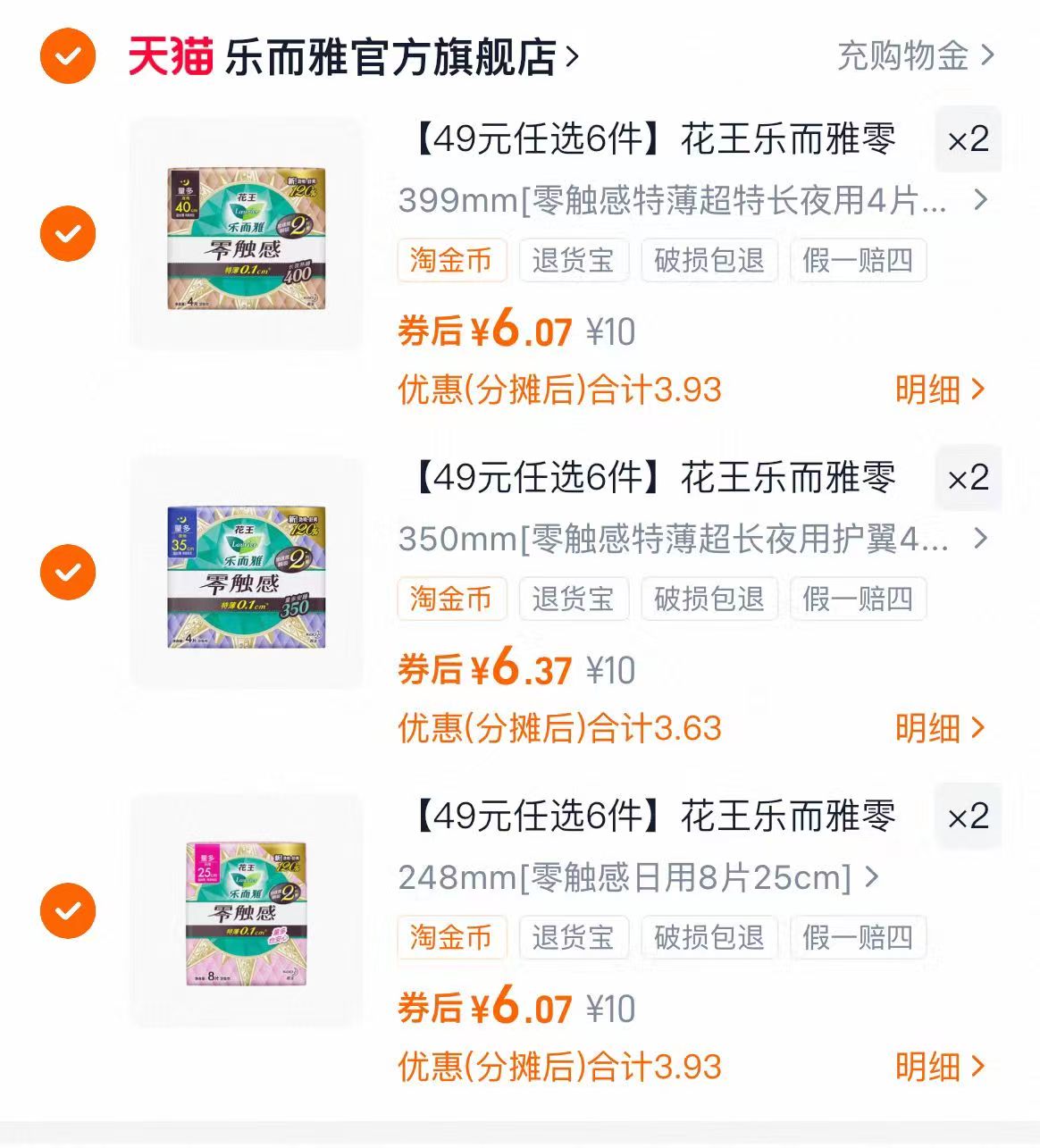Click the ×2 badge beside the 350mm product
This screenshot has width=1040, height=1148.
(x=968, y=478)
